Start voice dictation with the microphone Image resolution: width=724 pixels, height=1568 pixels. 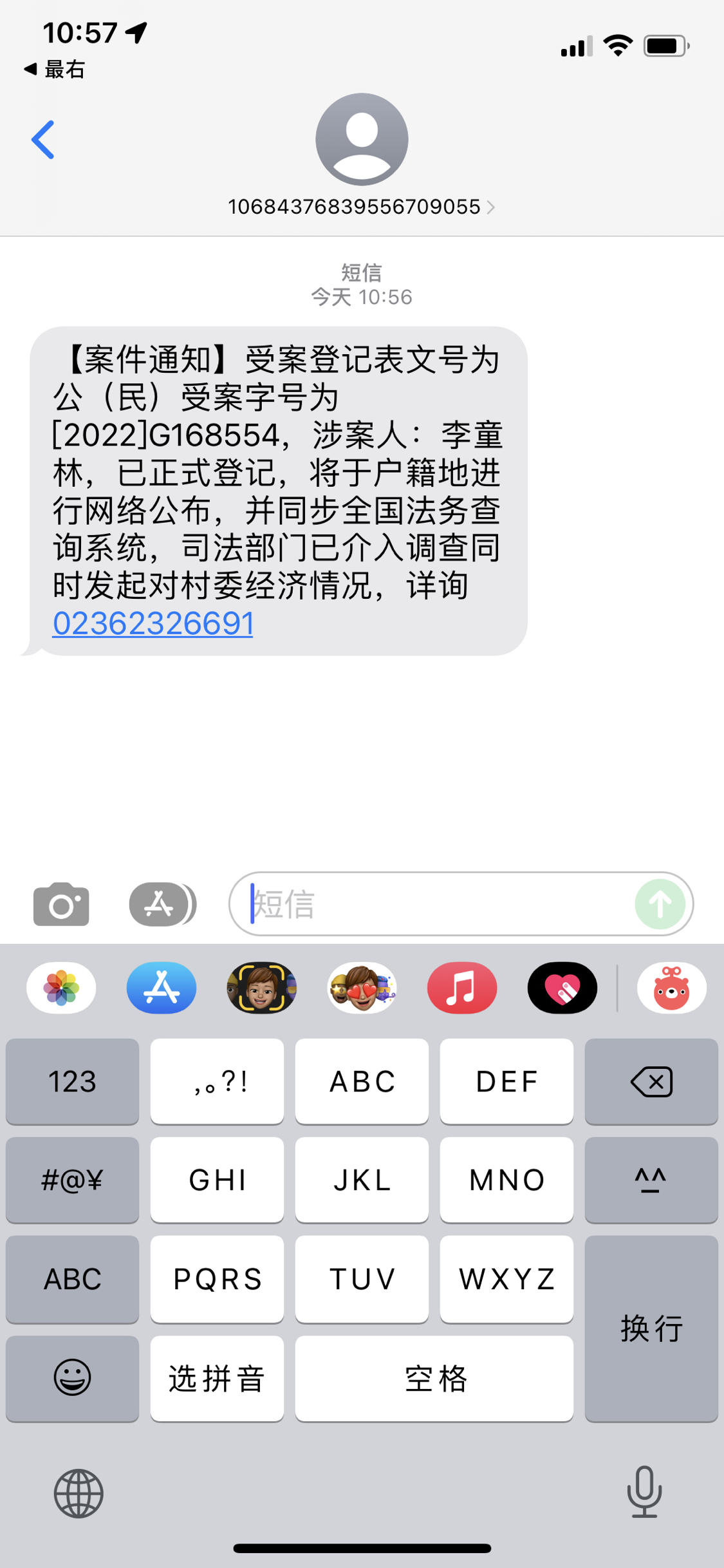644,1492
